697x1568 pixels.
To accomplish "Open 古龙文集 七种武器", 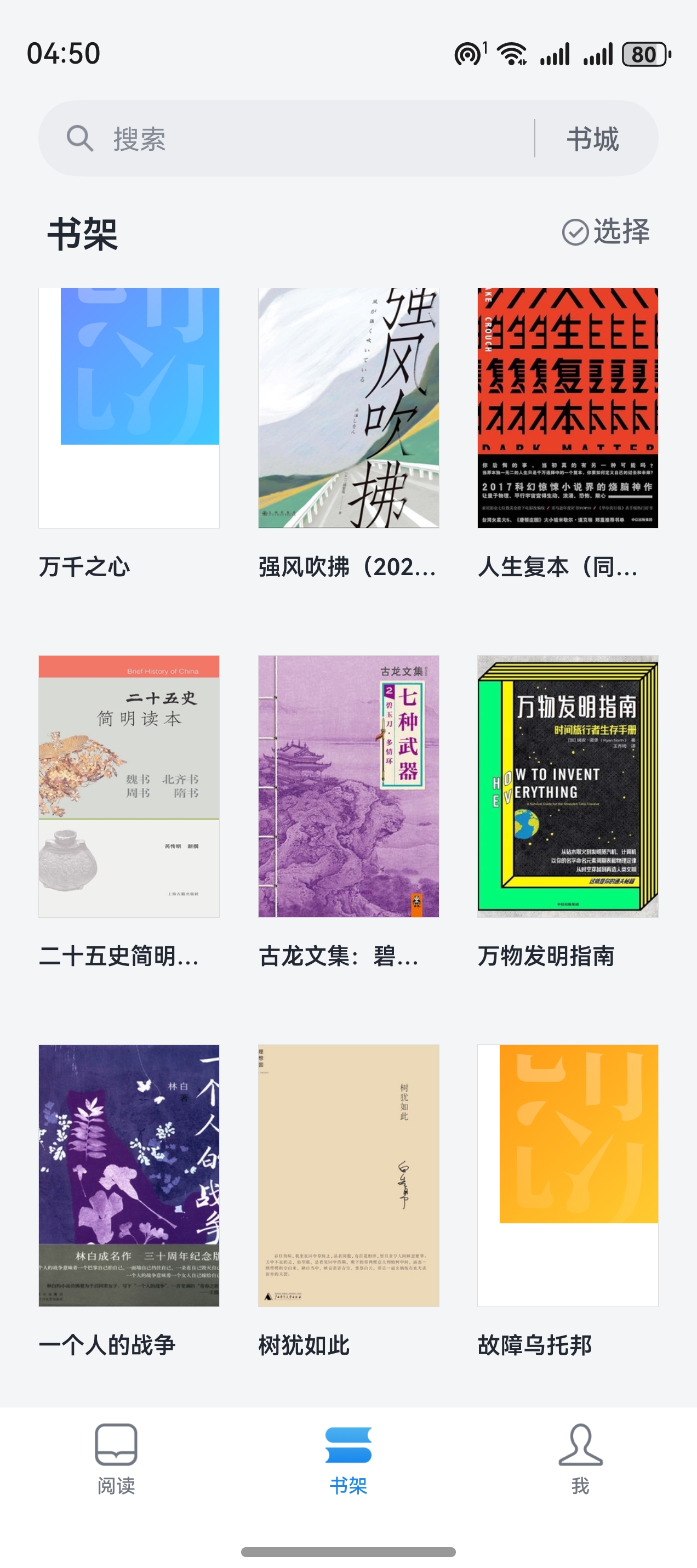I will click(x=348, y=786).
